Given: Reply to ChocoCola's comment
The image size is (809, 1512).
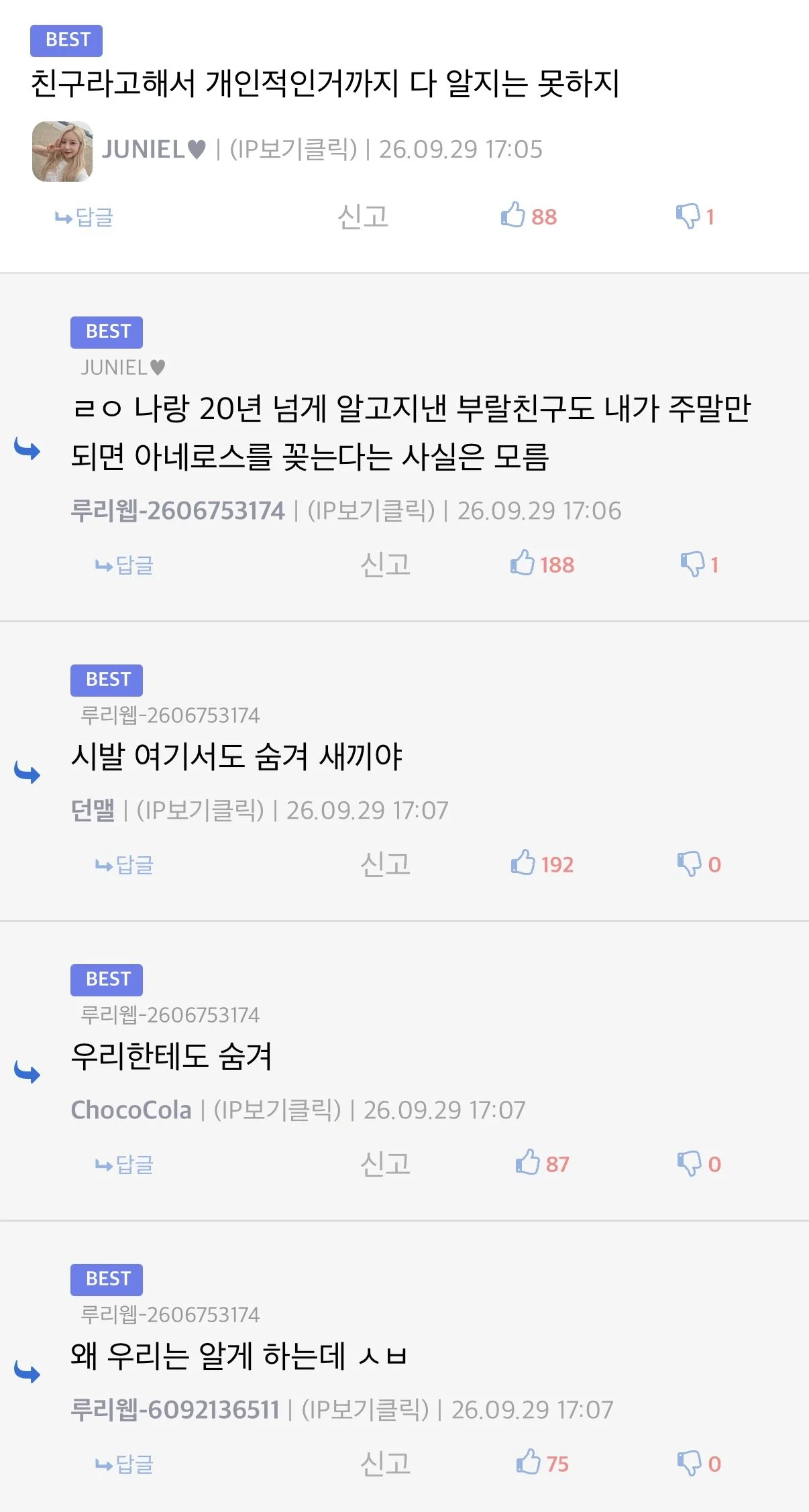Looking at the screenshot, I should click(124, 1165).
